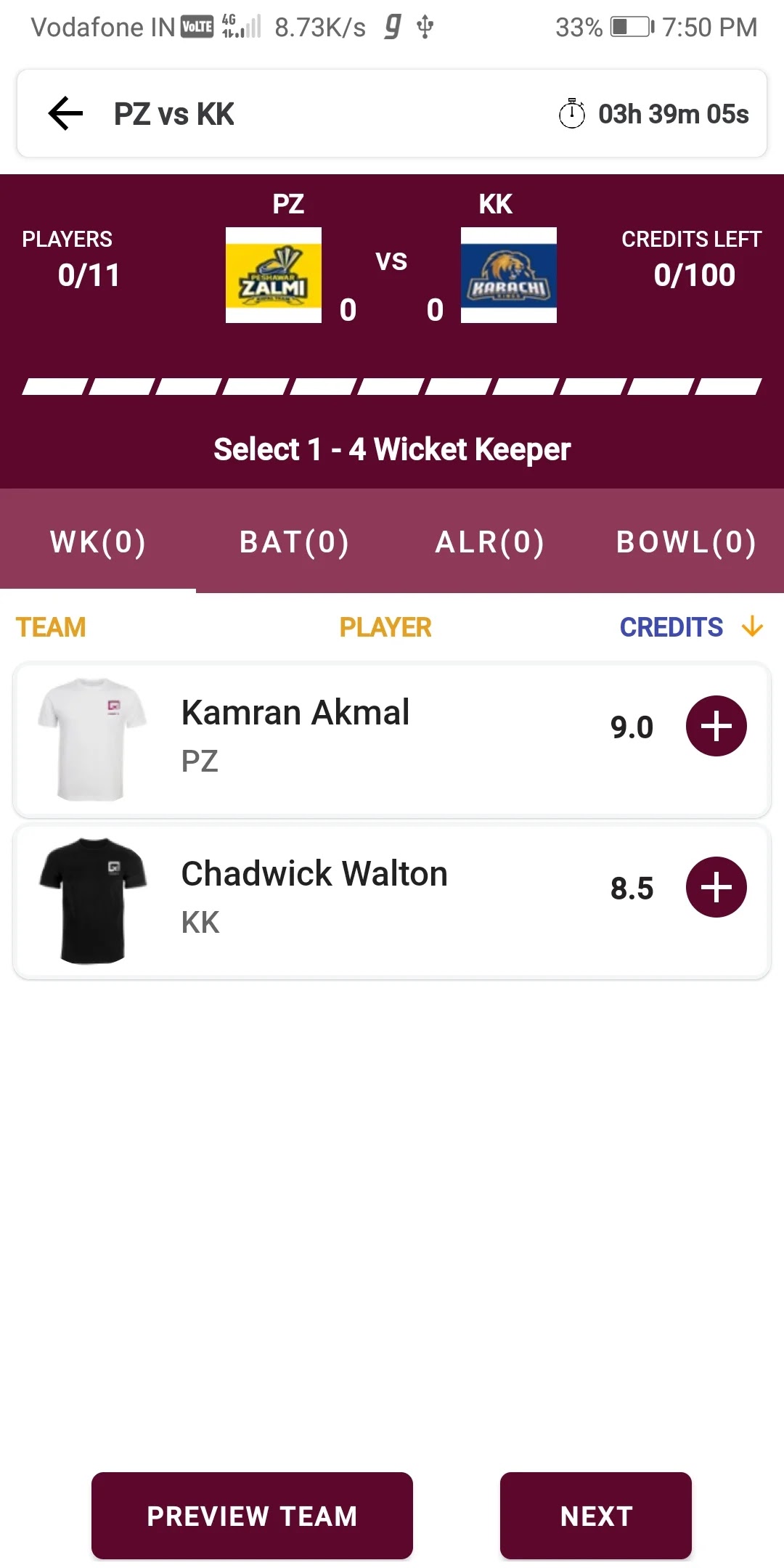This screenshot has height=1568, width=784.
Task: Switch to the BAT(0) tab
Action: [x=294, y=542]
